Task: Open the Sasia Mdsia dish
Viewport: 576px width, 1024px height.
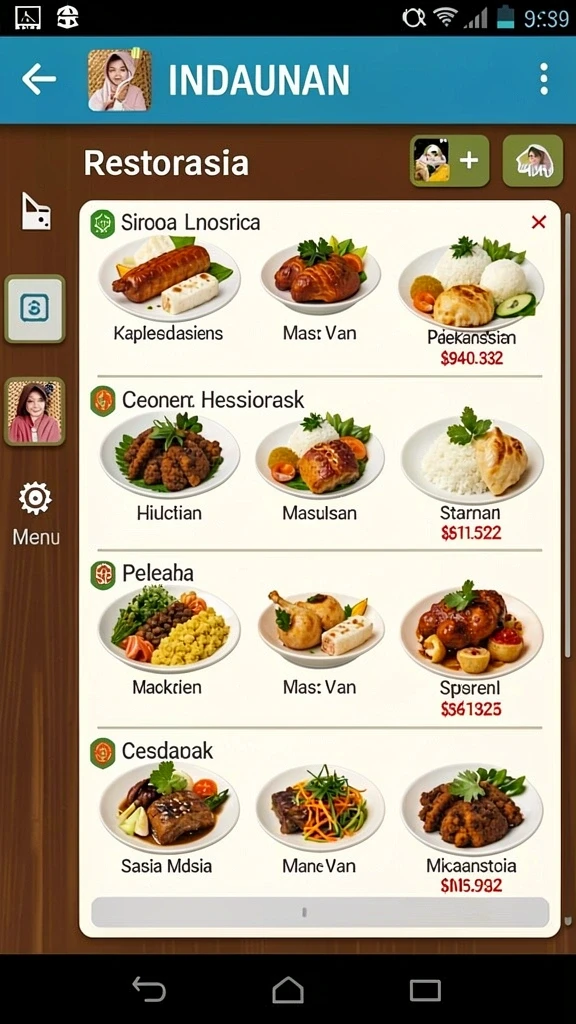Action: pyautogui.click(x=167, y=819)
